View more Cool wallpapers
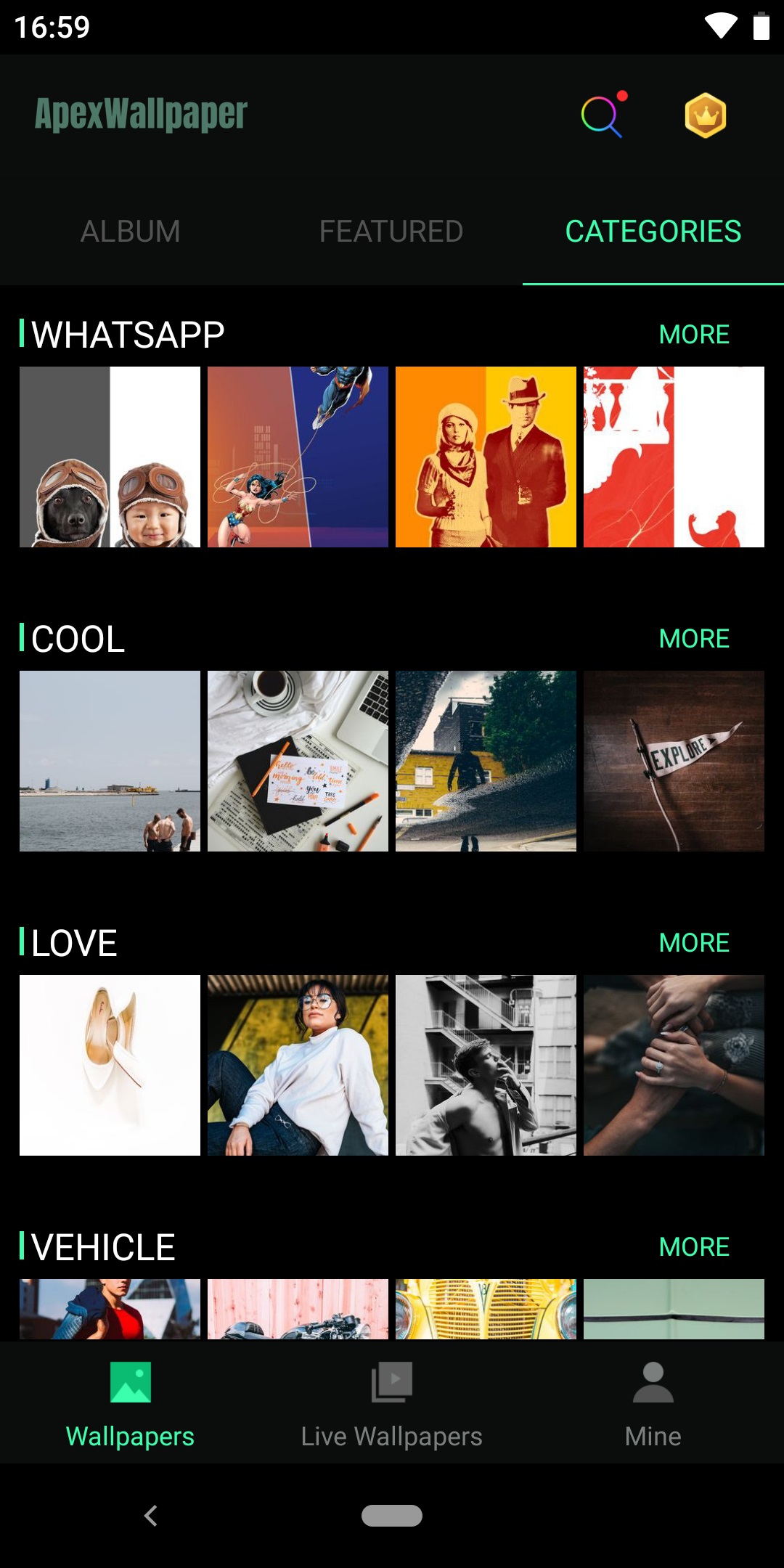 [x=694, y=639]
